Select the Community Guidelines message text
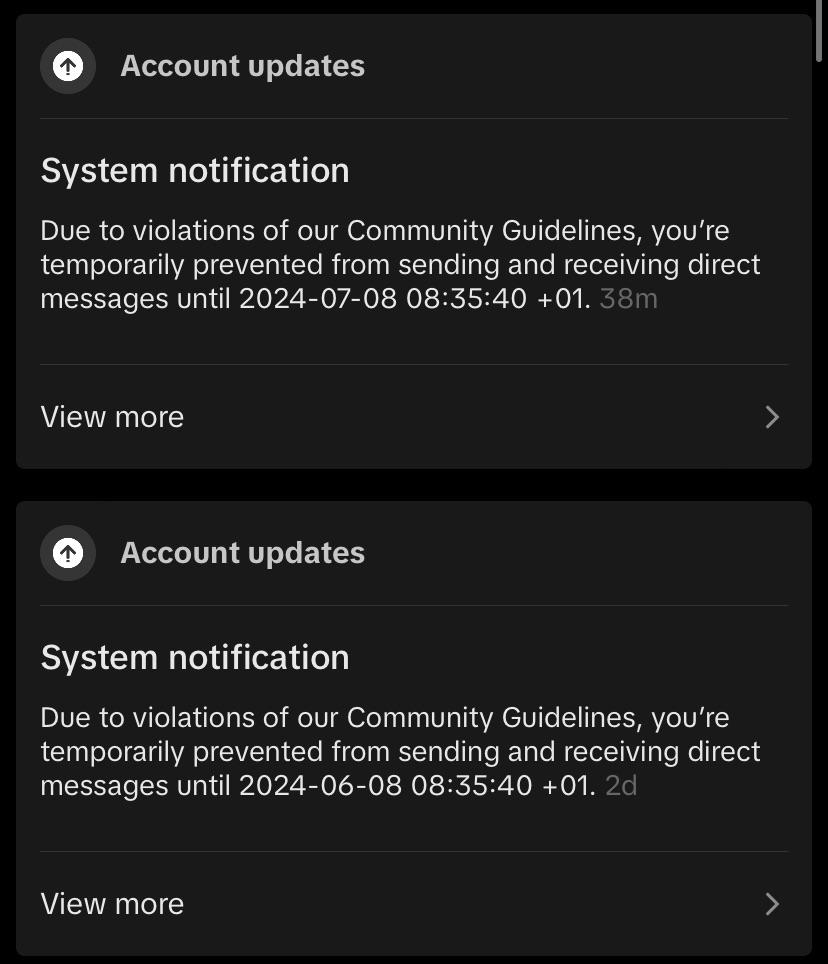This screenshot has height=964, width=828. tap(400, 264)
